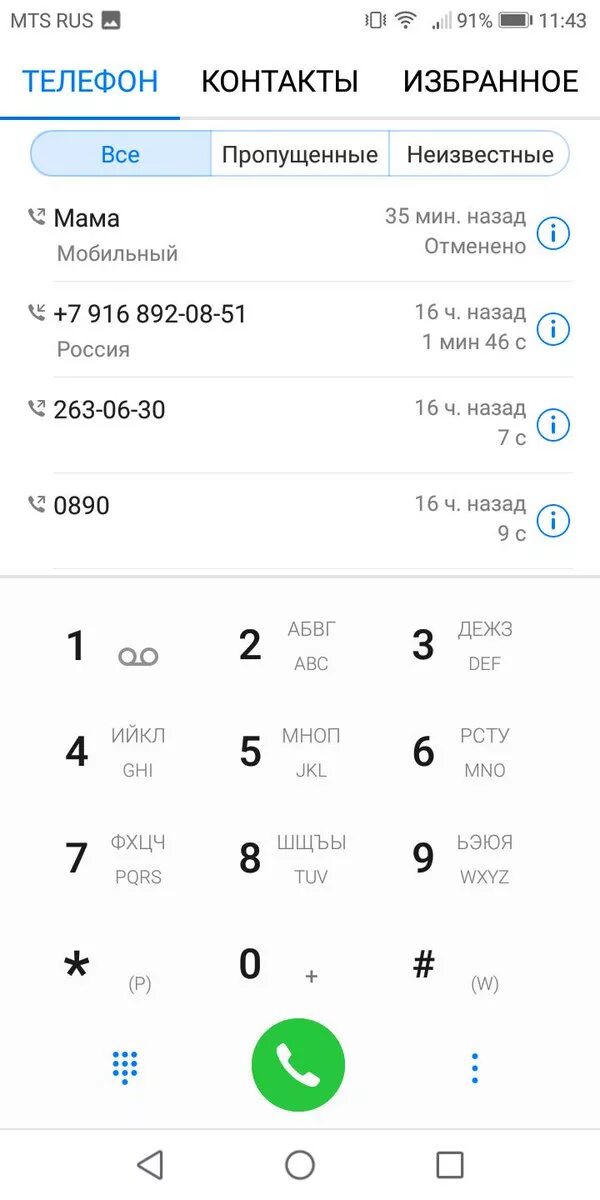Switch to the Контакты tab
The height and width of the screenshot is (1200, 600).
tap(279, 81)
